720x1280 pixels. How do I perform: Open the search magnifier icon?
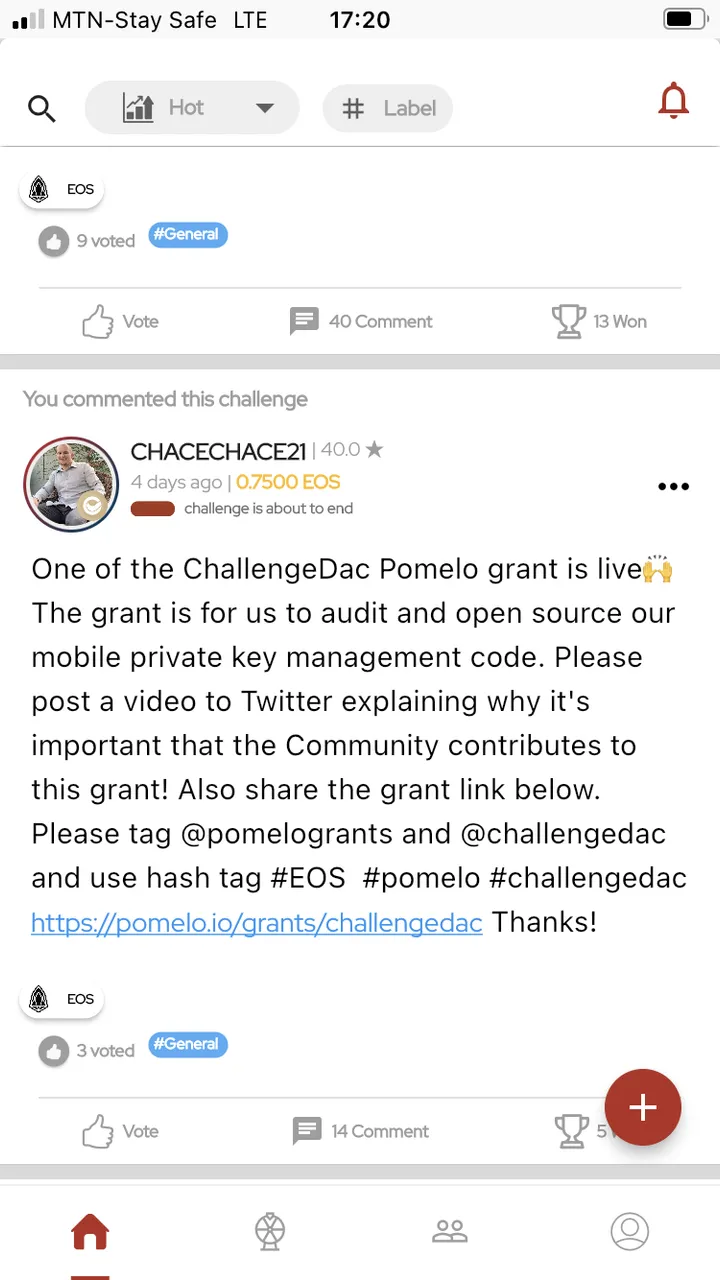(x=41, y=108)
